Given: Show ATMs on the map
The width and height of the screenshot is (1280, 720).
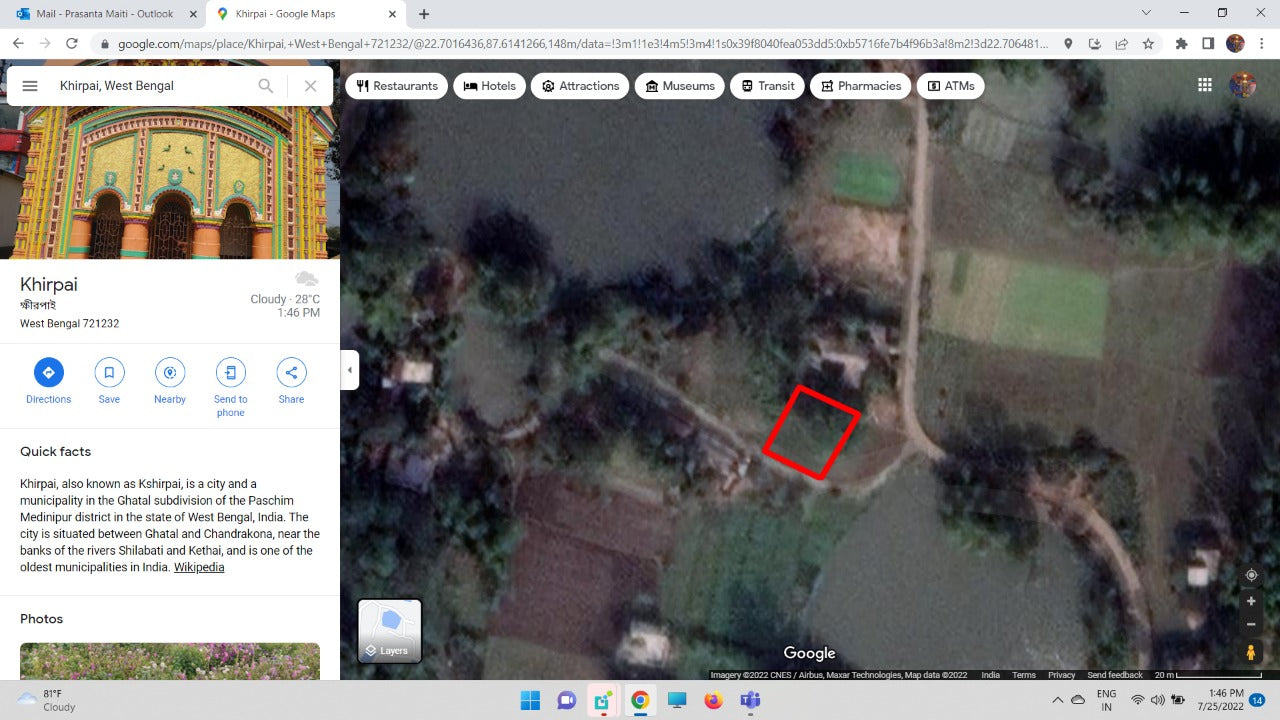Looking at the screenshot, I should [950, 86].
